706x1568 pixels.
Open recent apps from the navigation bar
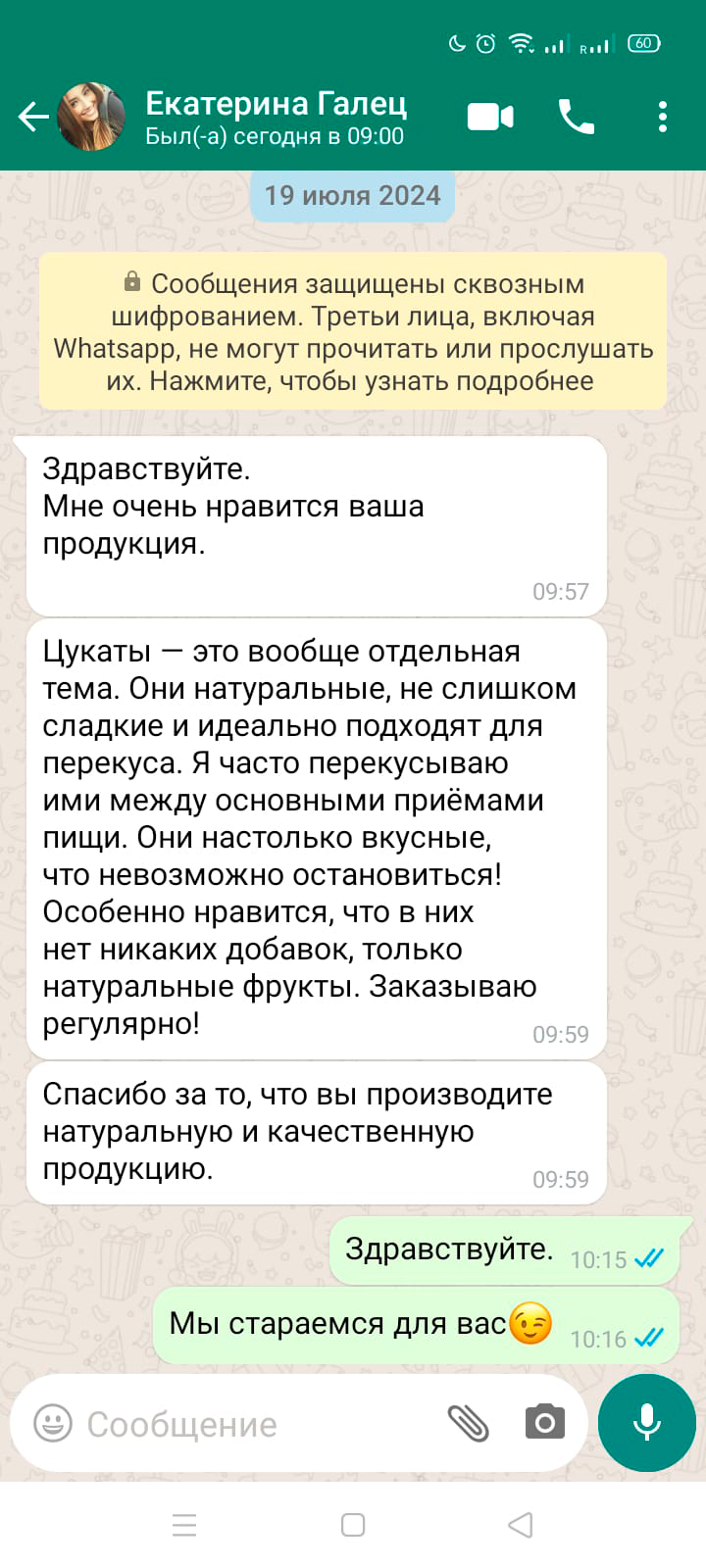click(x=184, y=1525)
